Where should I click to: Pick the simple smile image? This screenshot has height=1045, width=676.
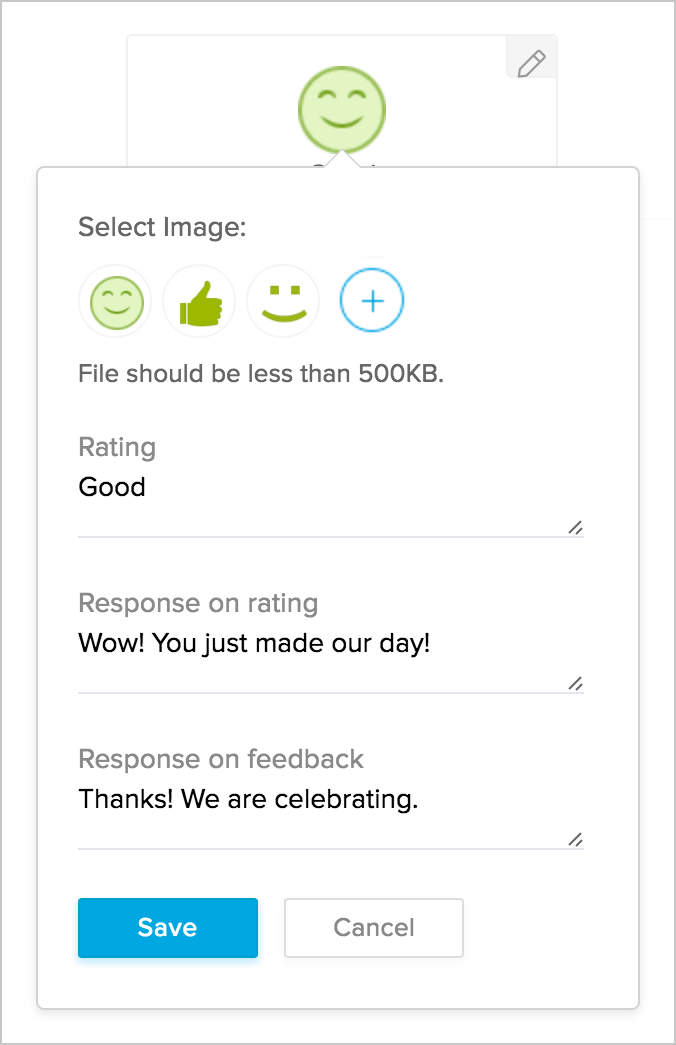[x=283, y=300]
